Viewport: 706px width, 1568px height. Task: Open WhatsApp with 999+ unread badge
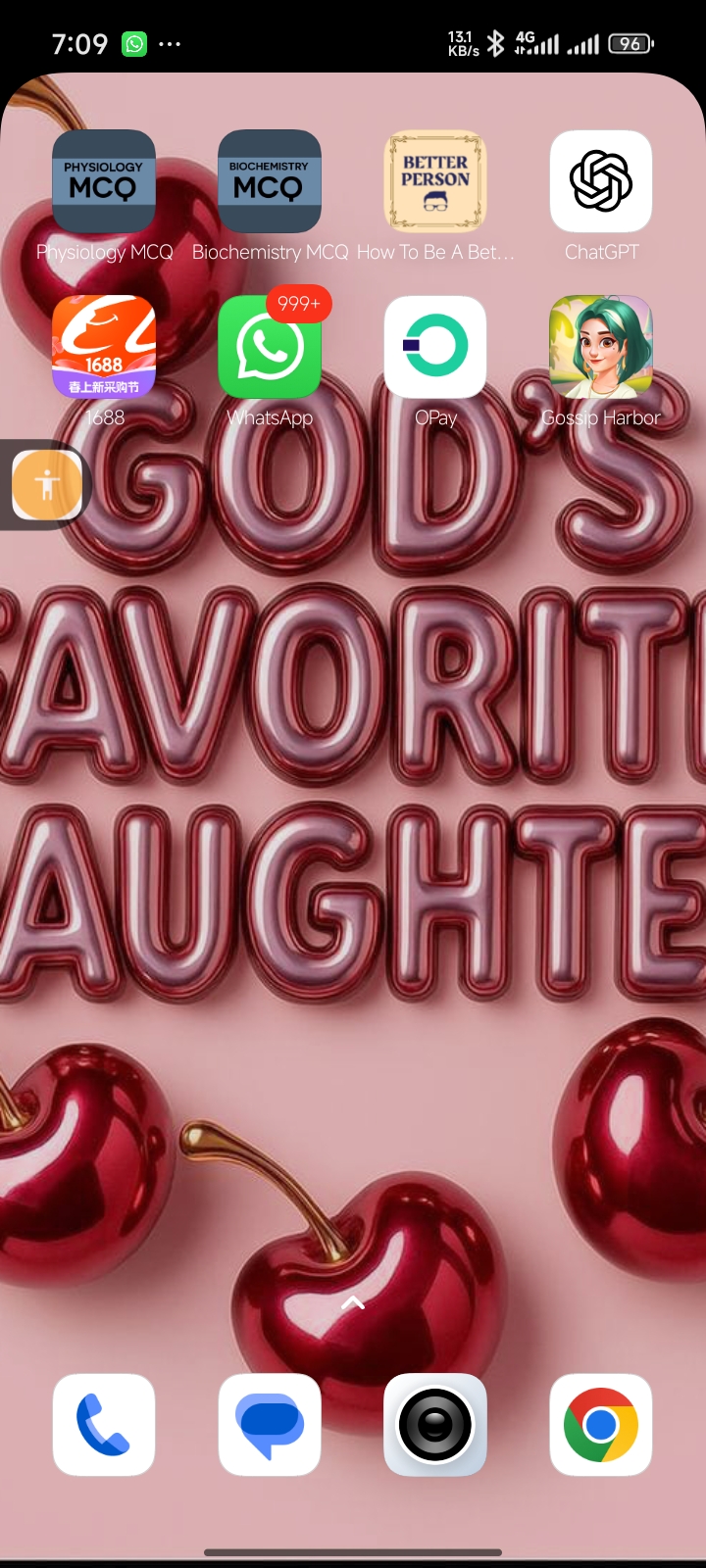pos(270,347)
